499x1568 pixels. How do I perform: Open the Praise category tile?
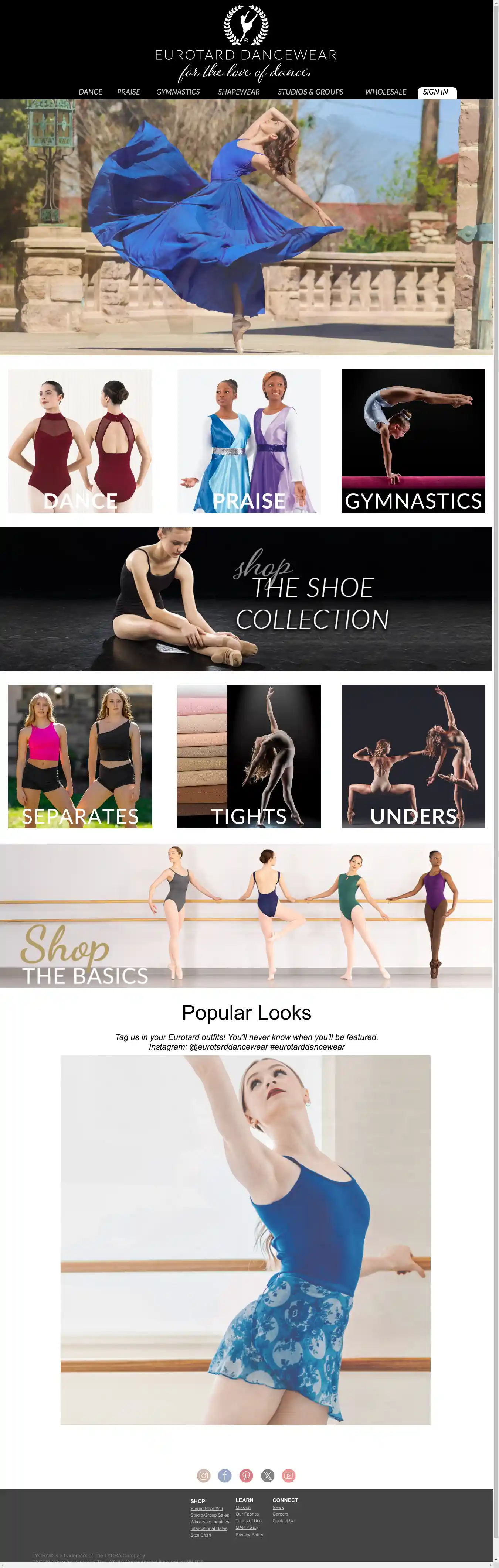point(249,441)
